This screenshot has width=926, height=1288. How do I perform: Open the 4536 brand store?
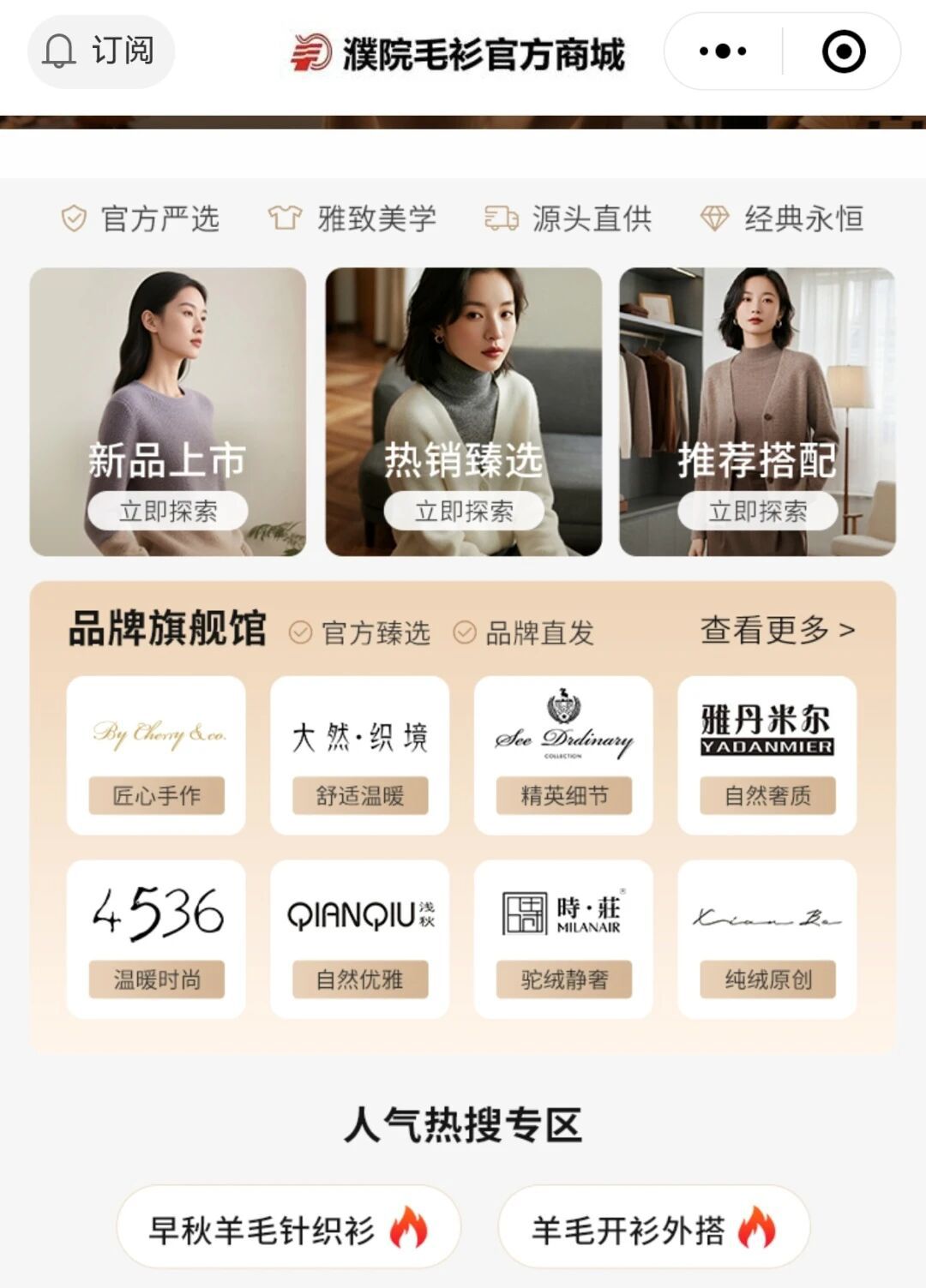coord(157,938)
